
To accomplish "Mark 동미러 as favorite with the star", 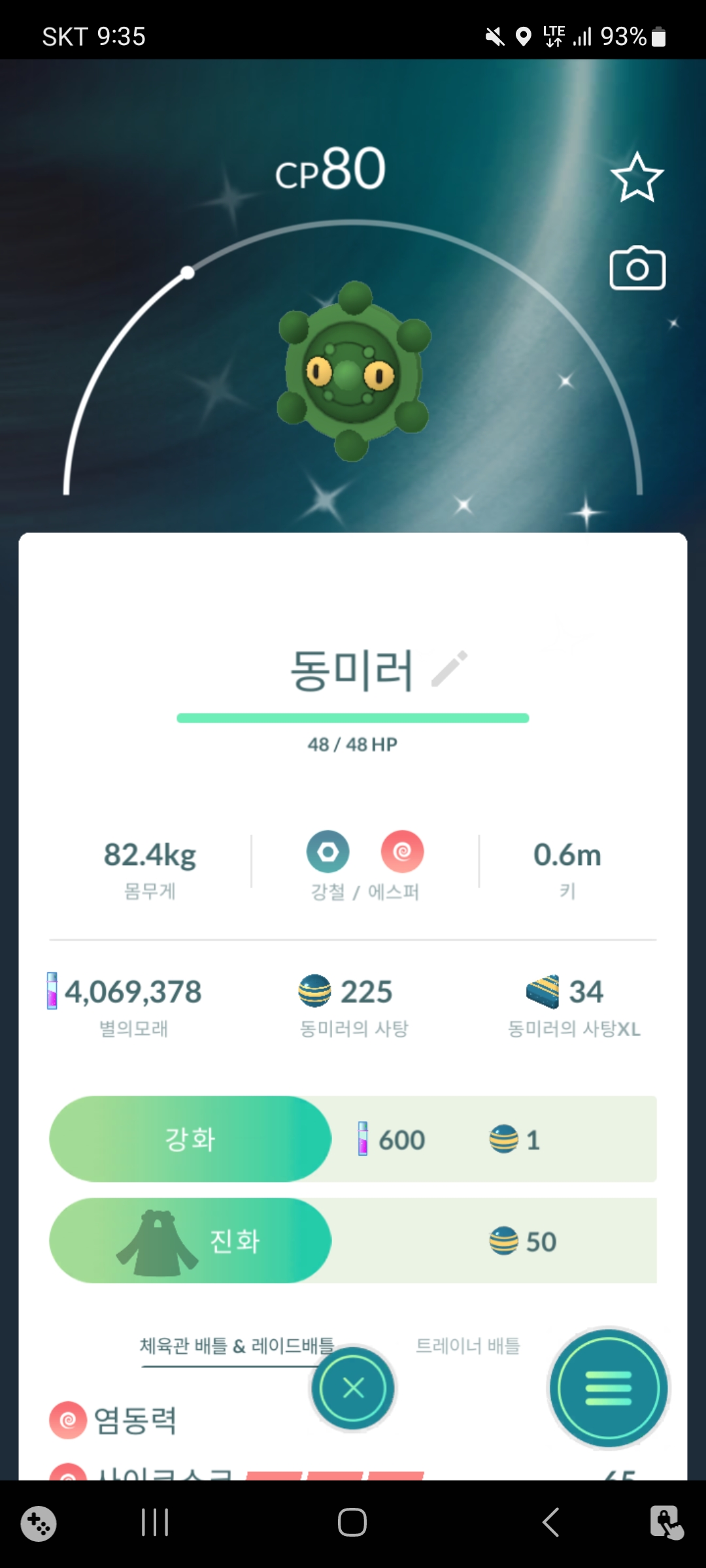I will point(637,178).
